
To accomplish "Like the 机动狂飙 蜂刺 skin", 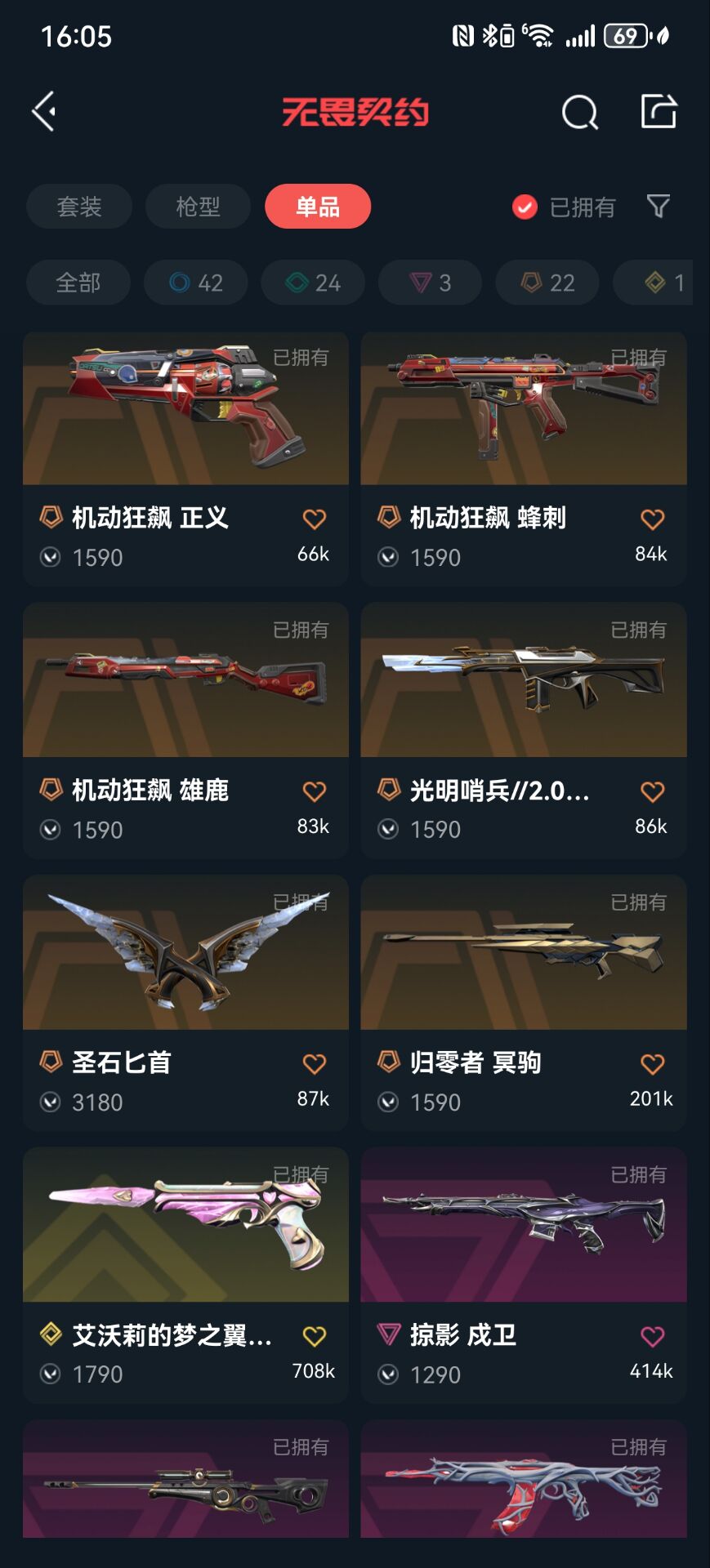I will pos(652,519).
